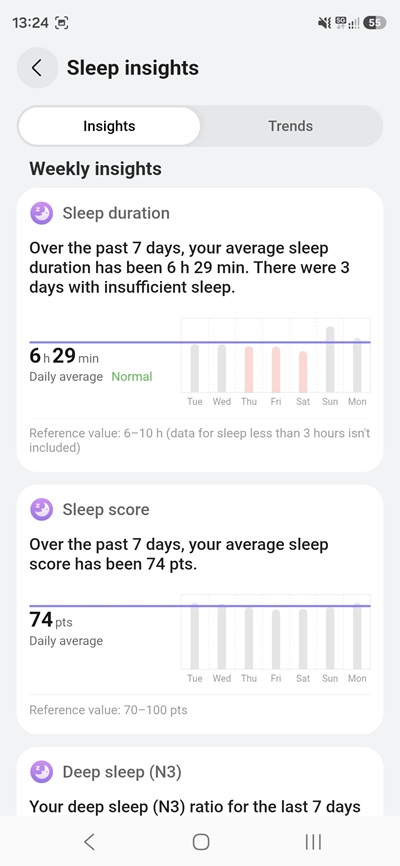Select the Insights tab

[x=109, y=126]
